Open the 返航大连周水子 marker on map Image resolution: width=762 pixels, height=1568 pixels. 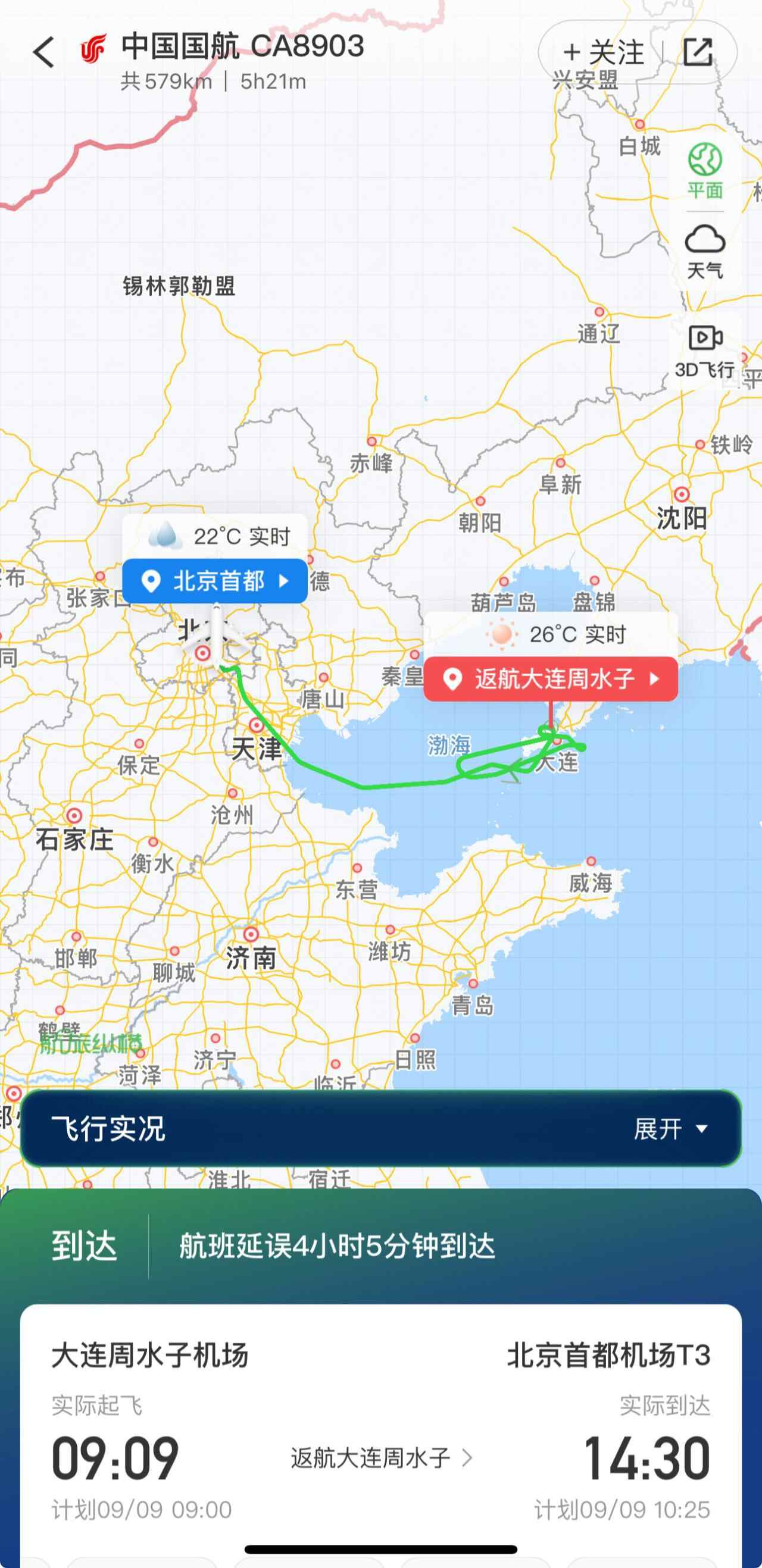pos(551,679)
